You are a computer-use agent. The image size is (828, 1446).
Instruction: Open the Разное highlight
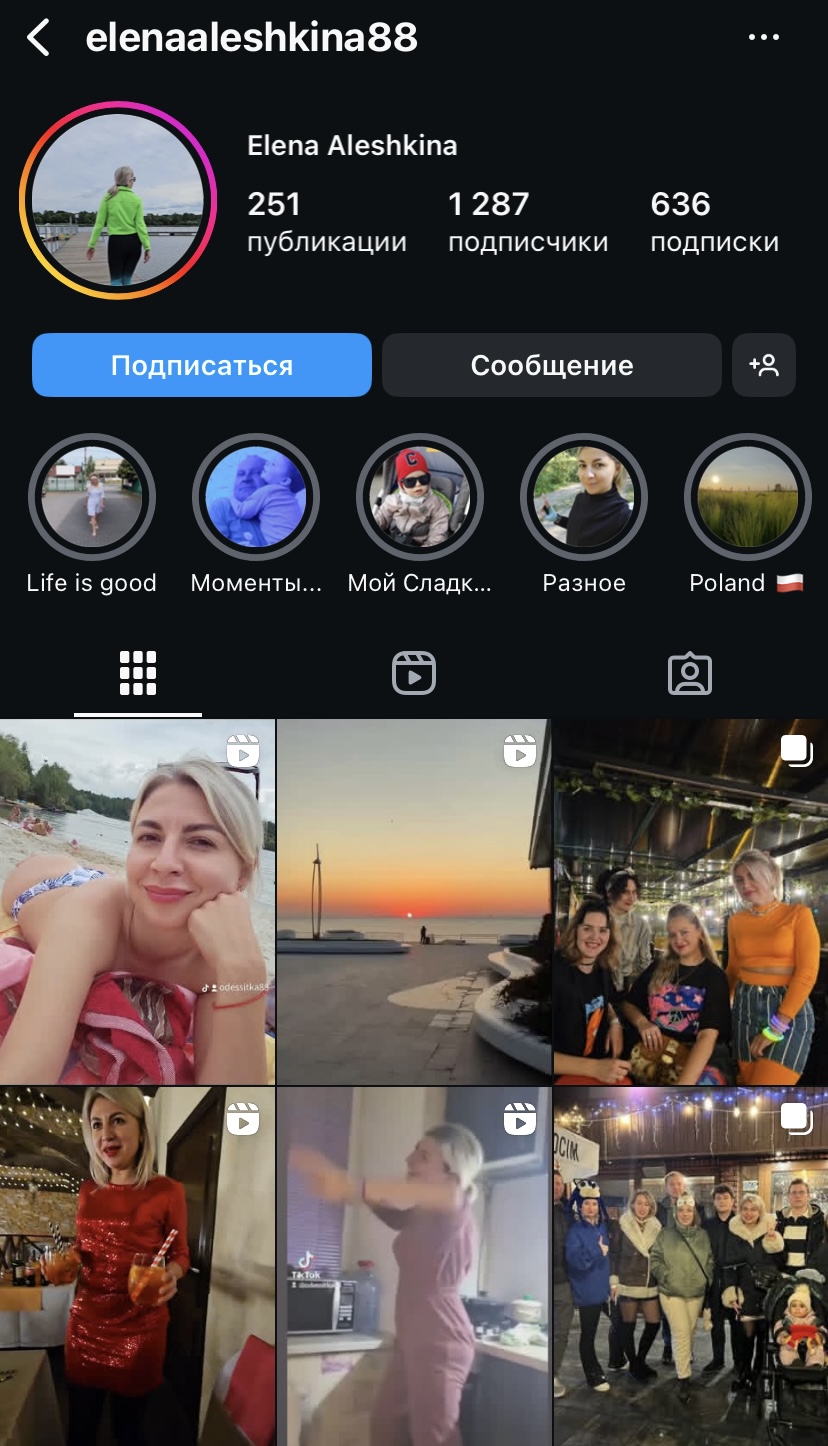(584, 497)
